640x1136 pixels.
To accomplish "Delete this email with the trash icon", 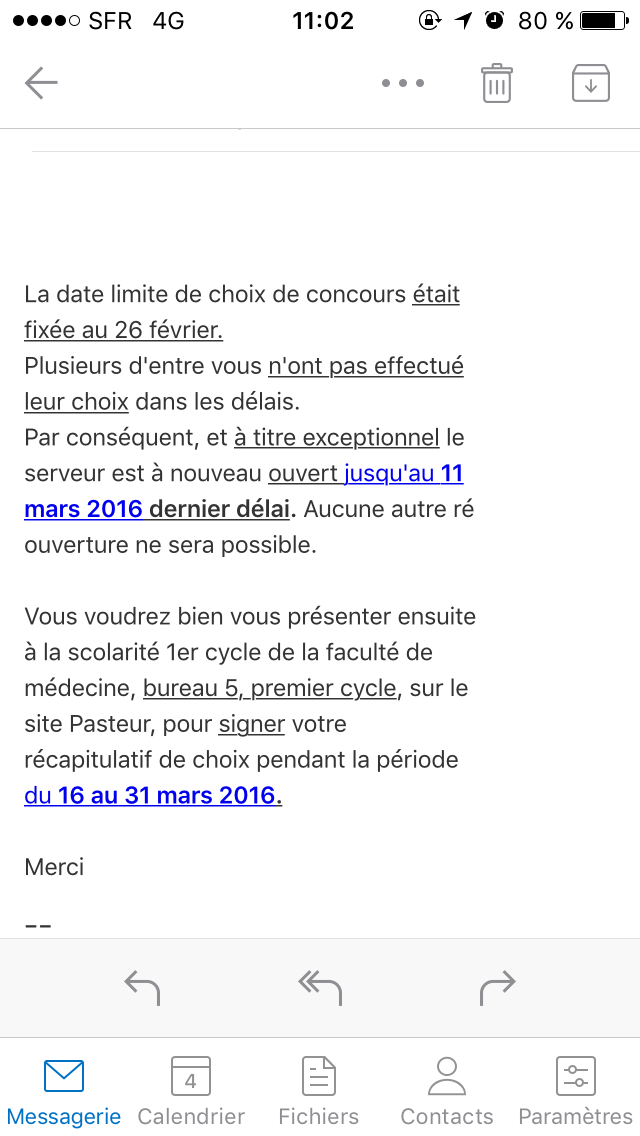I will (496, 83).
